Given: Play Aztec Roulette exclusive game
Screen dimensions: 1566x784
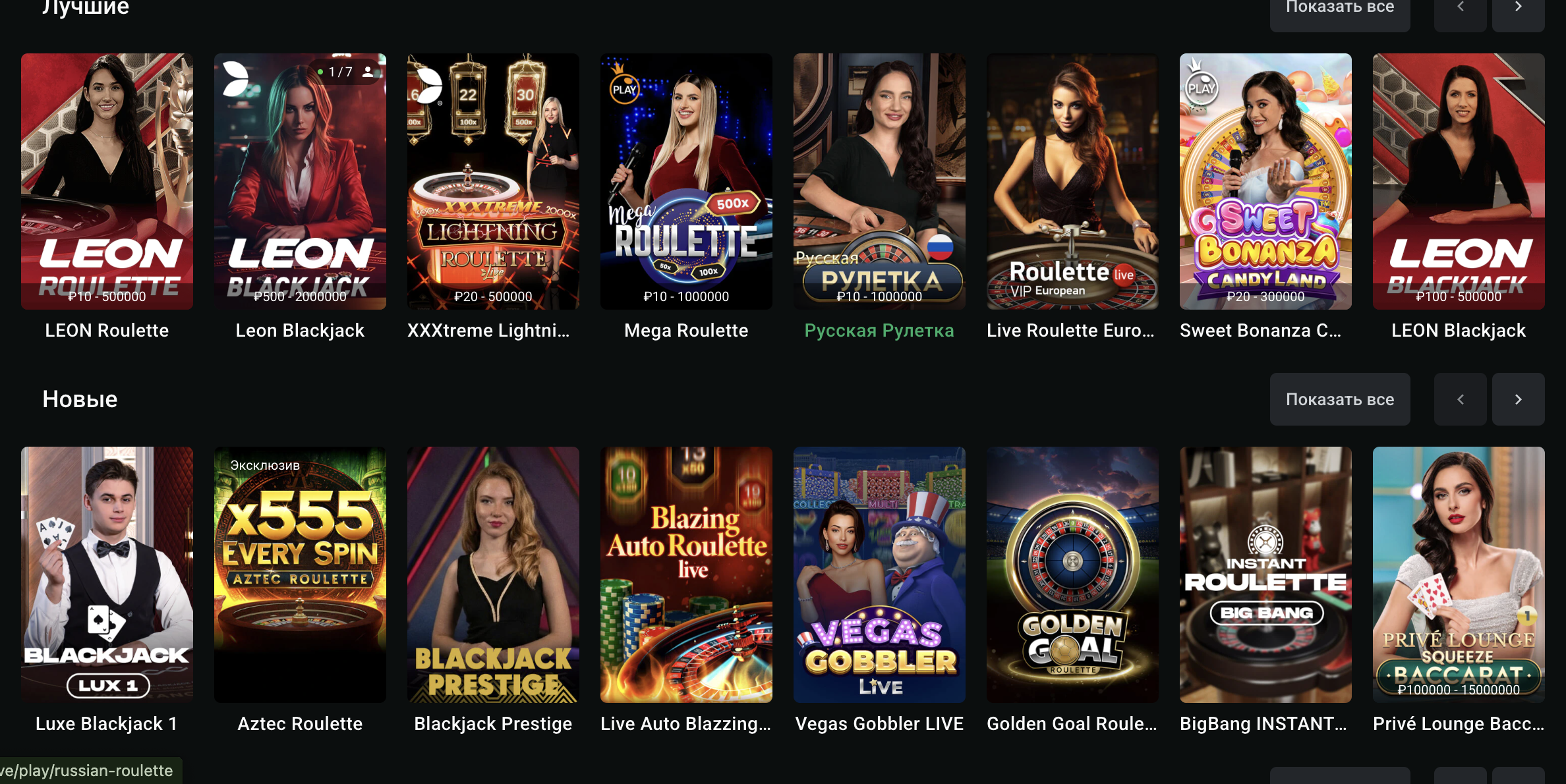Looking at the screenshot, I should pos(300,574).
